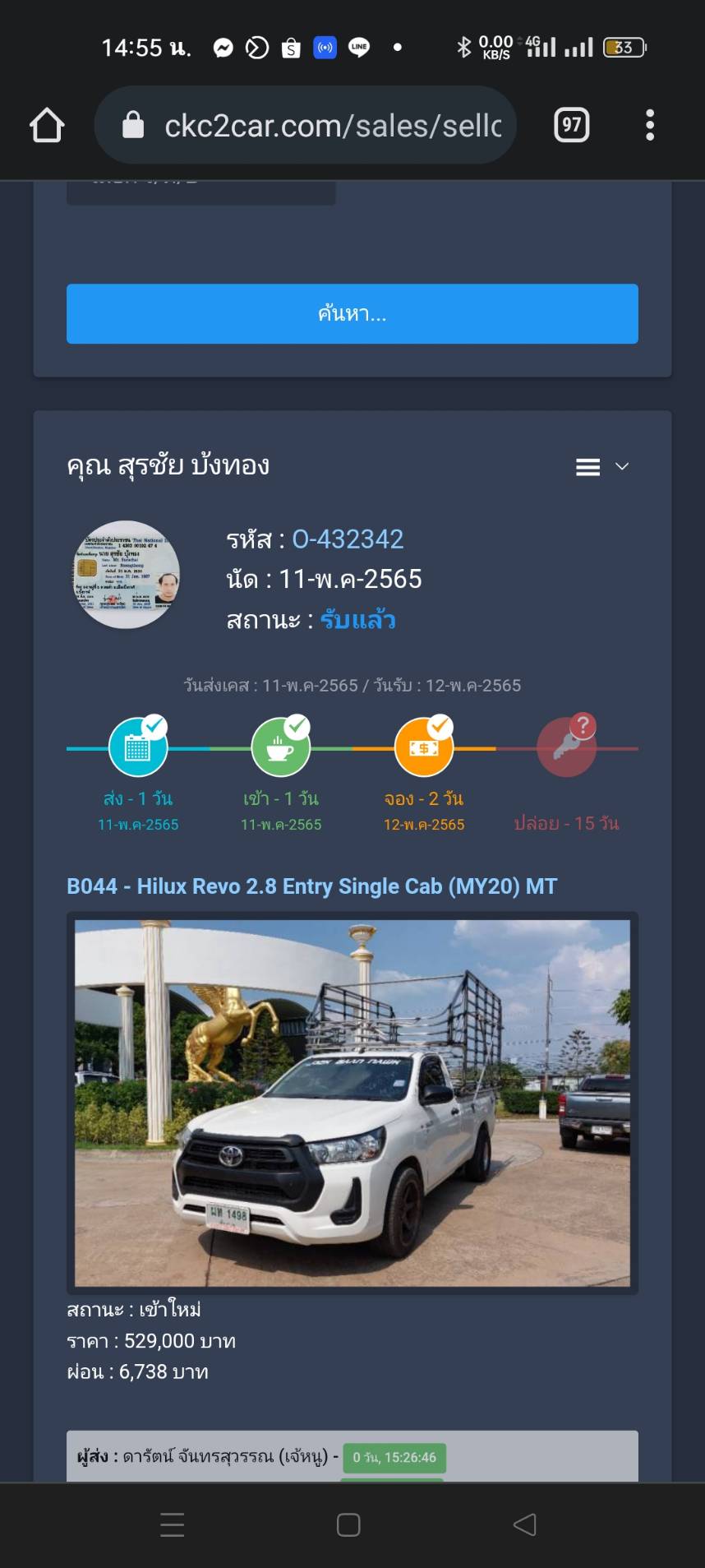Tap the system back button
Viewport: 705px width, 1568px height.
[x=524, y=1524]
